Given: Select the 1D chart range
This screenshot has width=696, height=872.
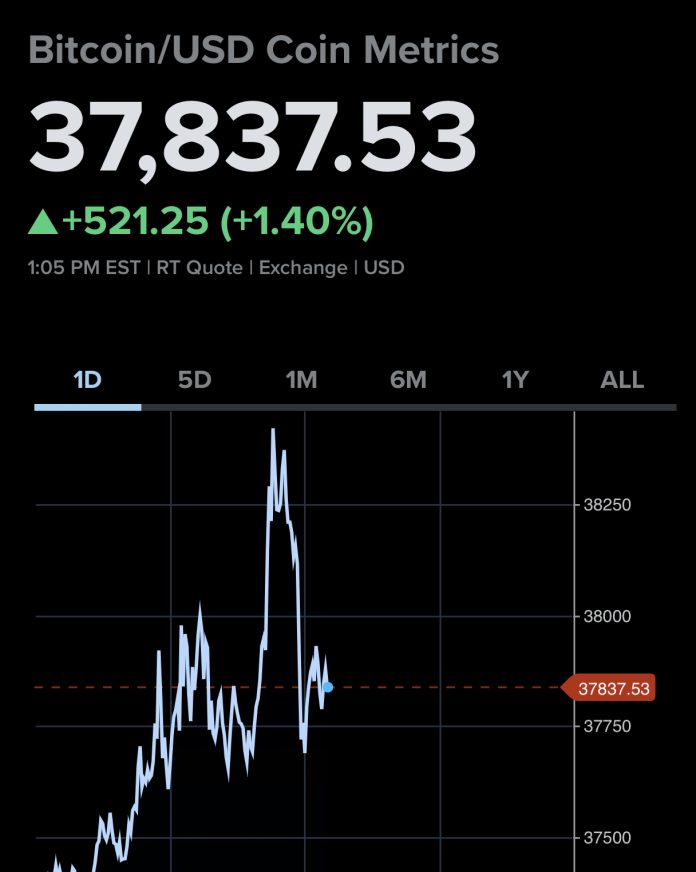Looking at the screenshot, I should click(88, 381).
